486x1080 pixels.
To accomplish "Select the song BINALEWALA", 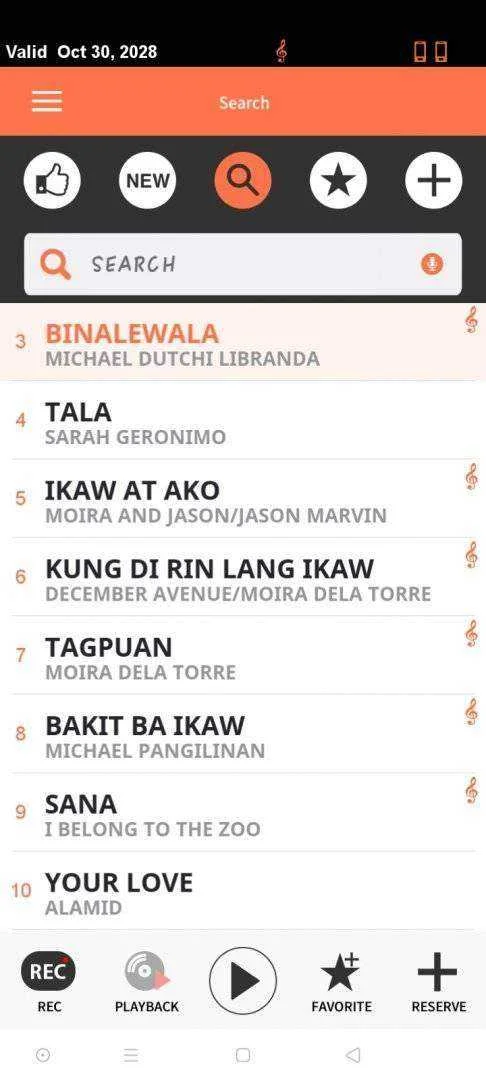I will pyautogui.click(x=243, y=342).
